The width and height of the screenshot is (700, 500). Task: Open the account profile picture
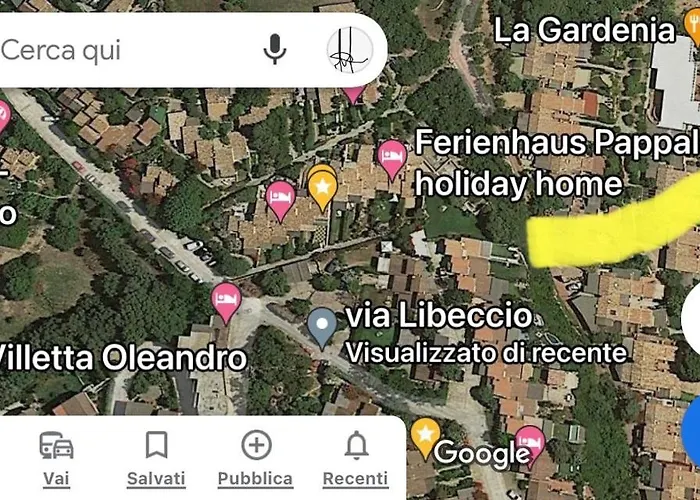click(x=350, y=49)
